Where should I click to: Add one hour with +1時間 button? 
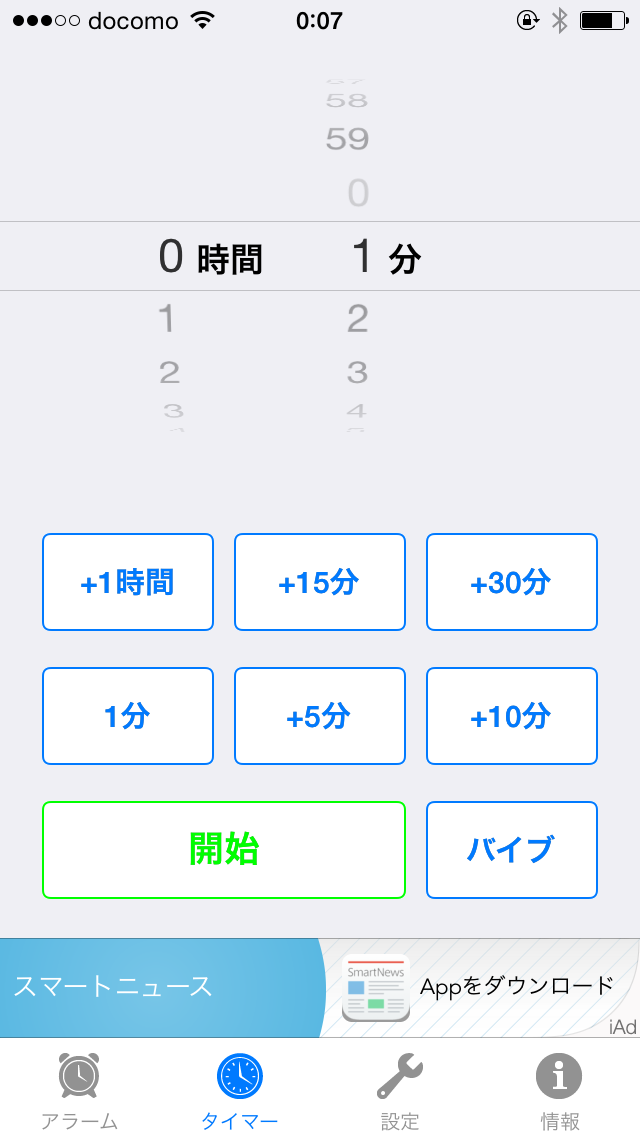click(128, 582)
